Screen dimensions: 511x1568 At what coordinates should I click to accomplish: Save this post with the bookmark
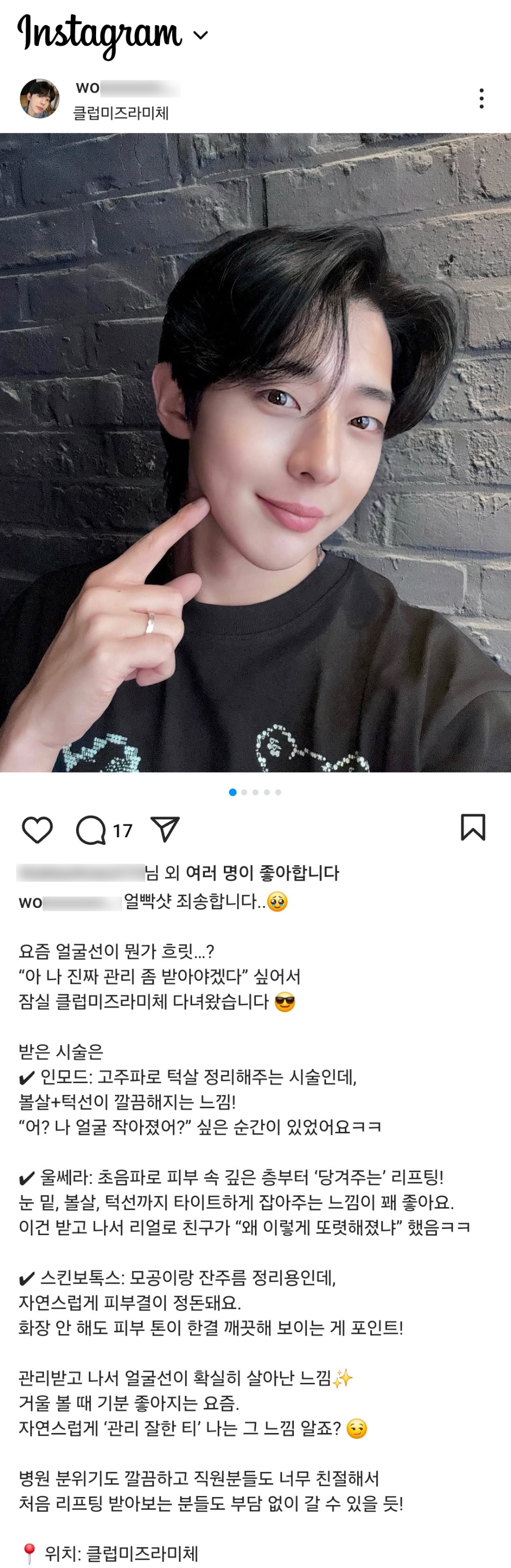(x=473, y=827)
